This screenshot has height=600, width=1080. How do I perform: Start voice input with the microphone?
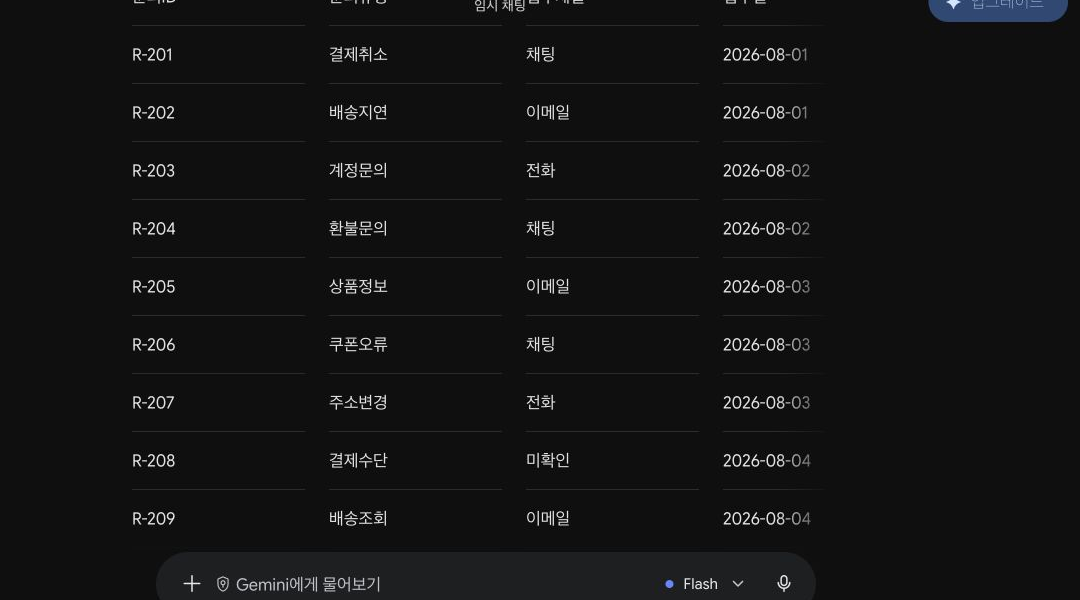click(784, 584)
